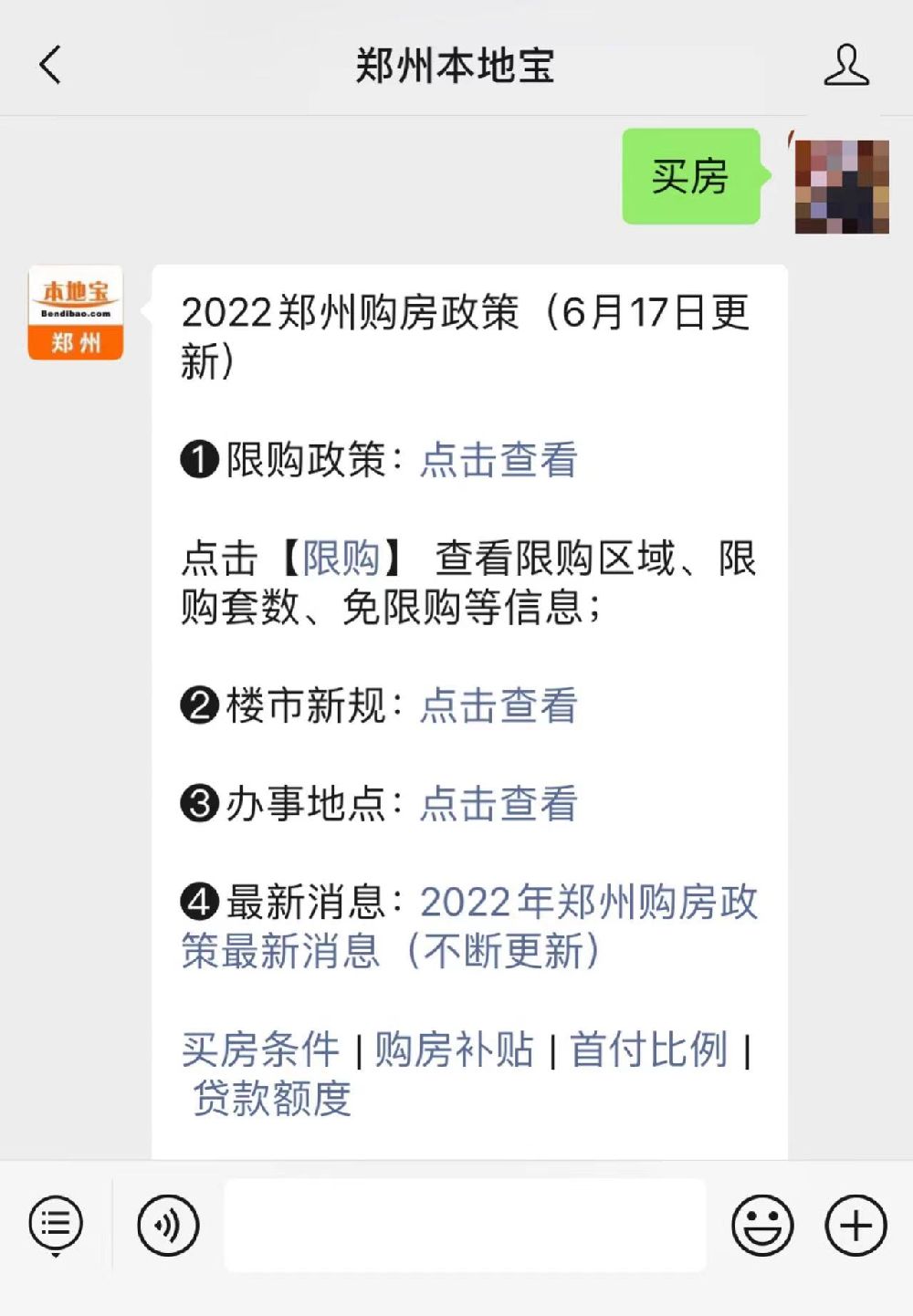
Task: Open the 限购政策 点击查看 link
Action: tap(498, 460)
